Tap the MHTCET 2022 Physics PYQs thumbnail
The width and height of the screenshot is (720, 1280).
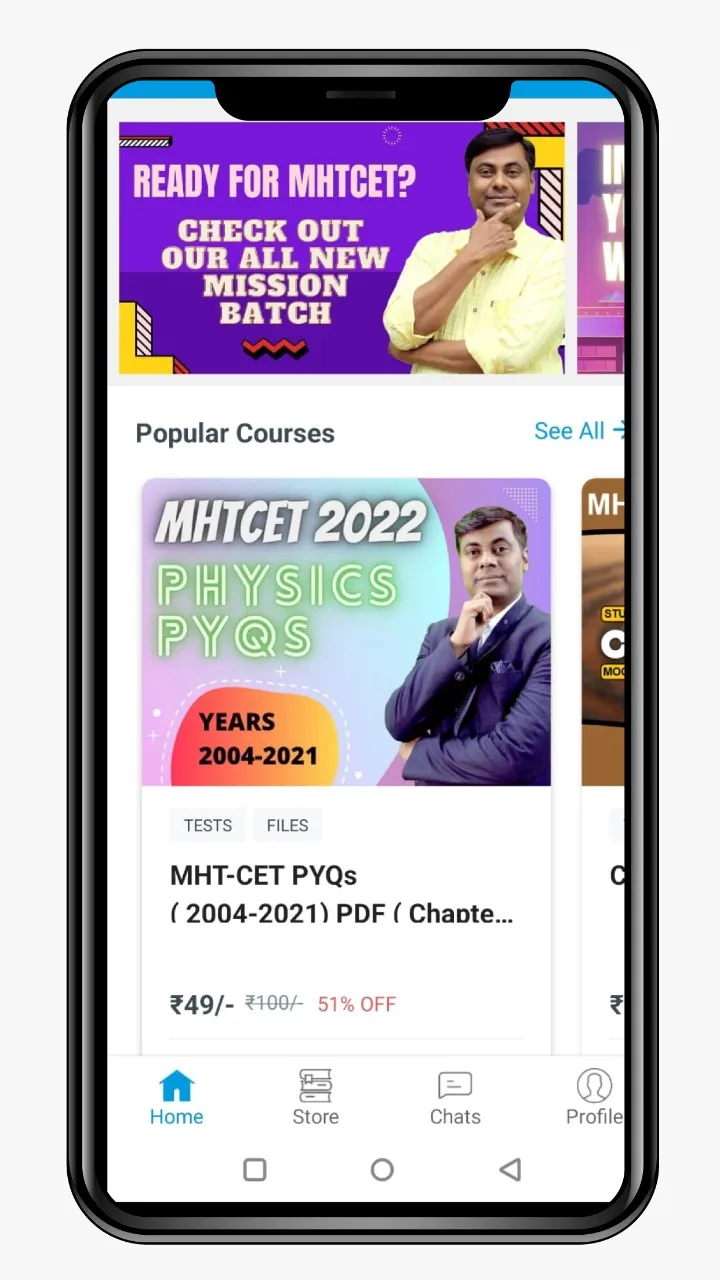pyautogui.click(x=346, y=630)
